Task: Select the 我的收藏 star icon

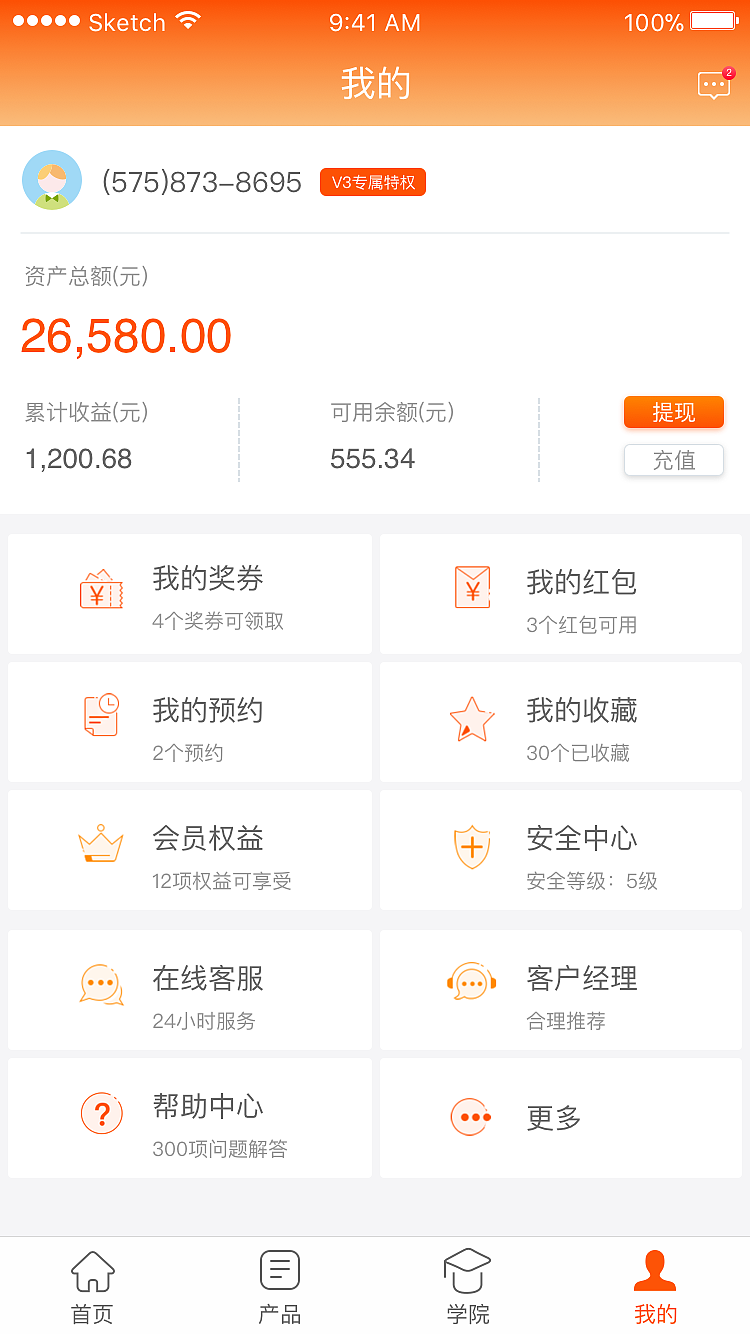Action: (471, 717)
